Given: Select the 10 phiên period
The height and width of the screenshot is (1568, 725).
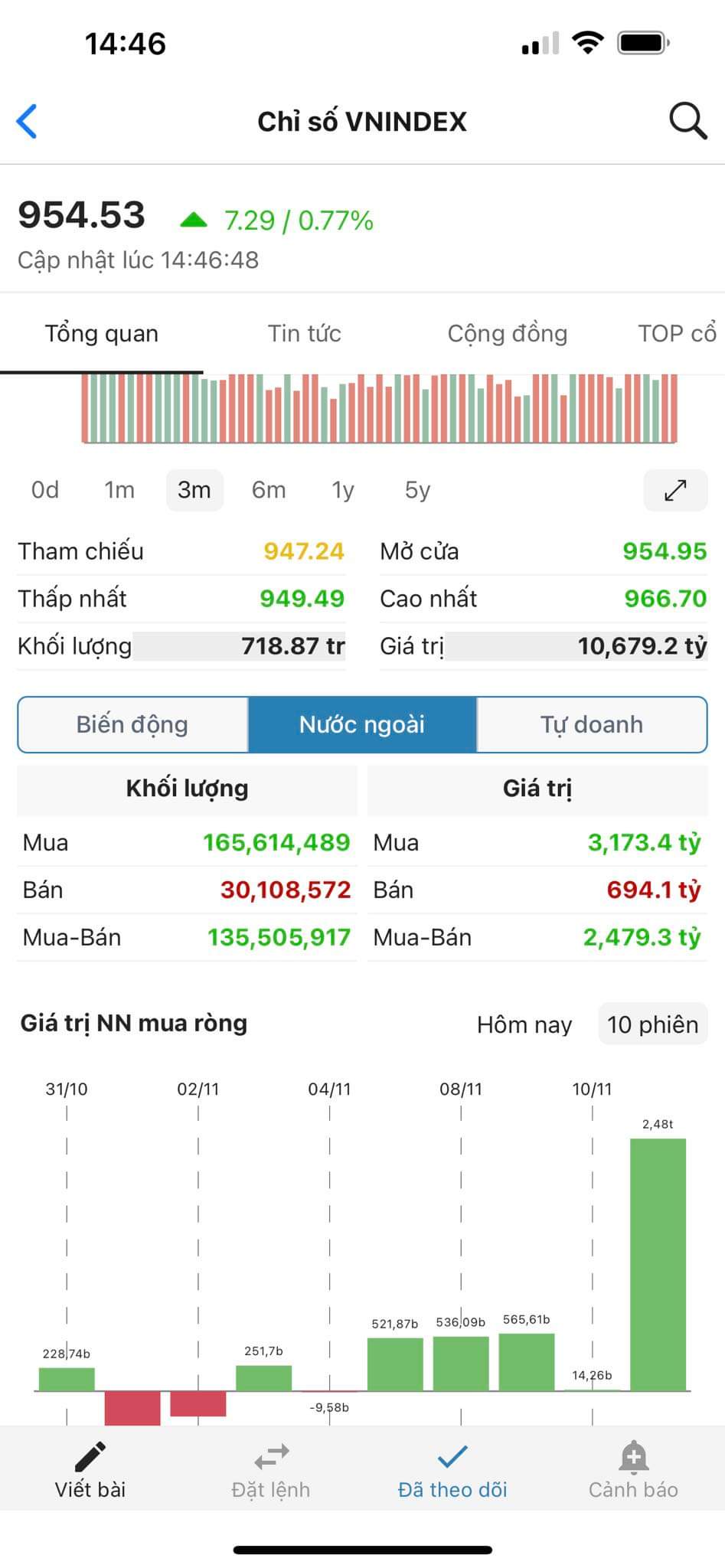Looking at the screenshot, I should click(x=652, y=1024).
